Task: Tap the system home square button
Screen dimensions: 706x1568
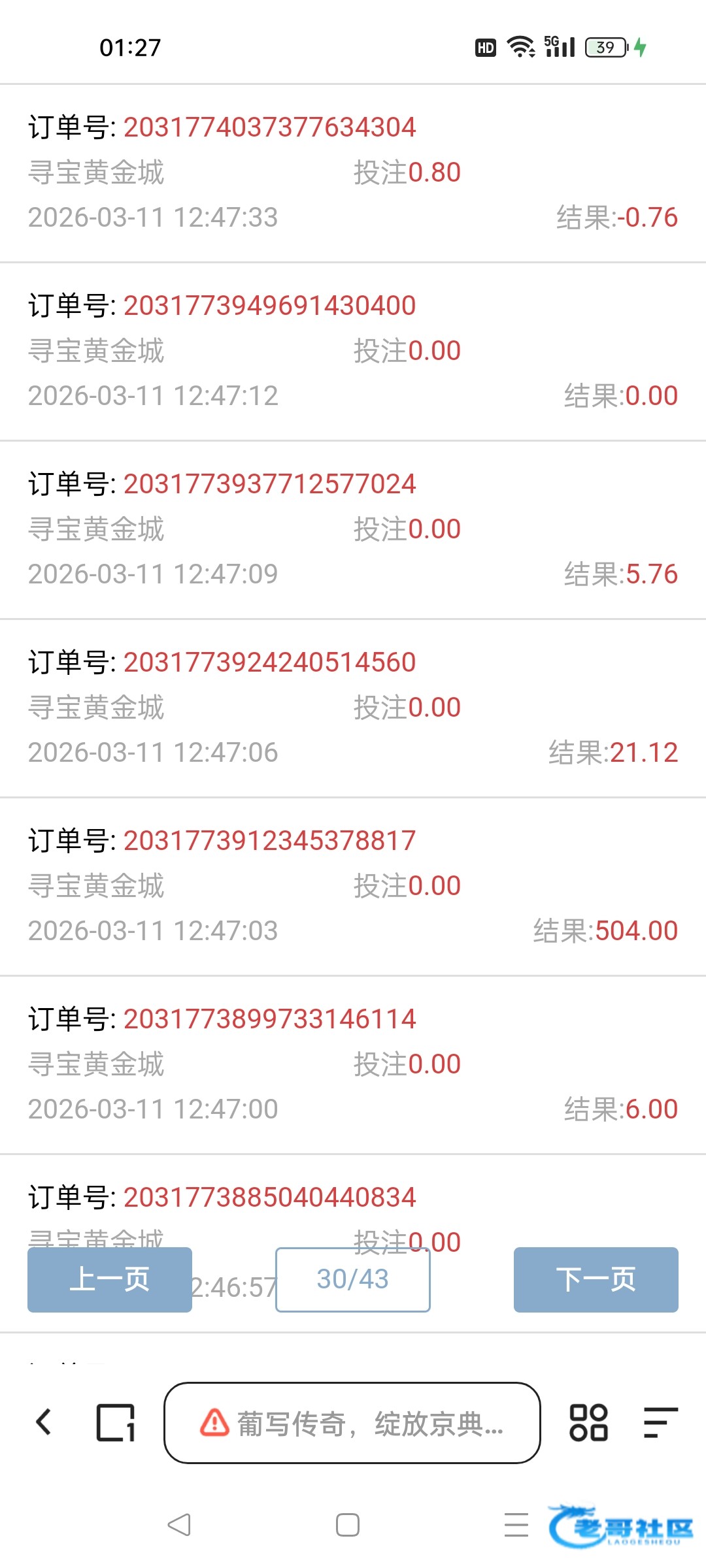Action: coord(348,1525)
